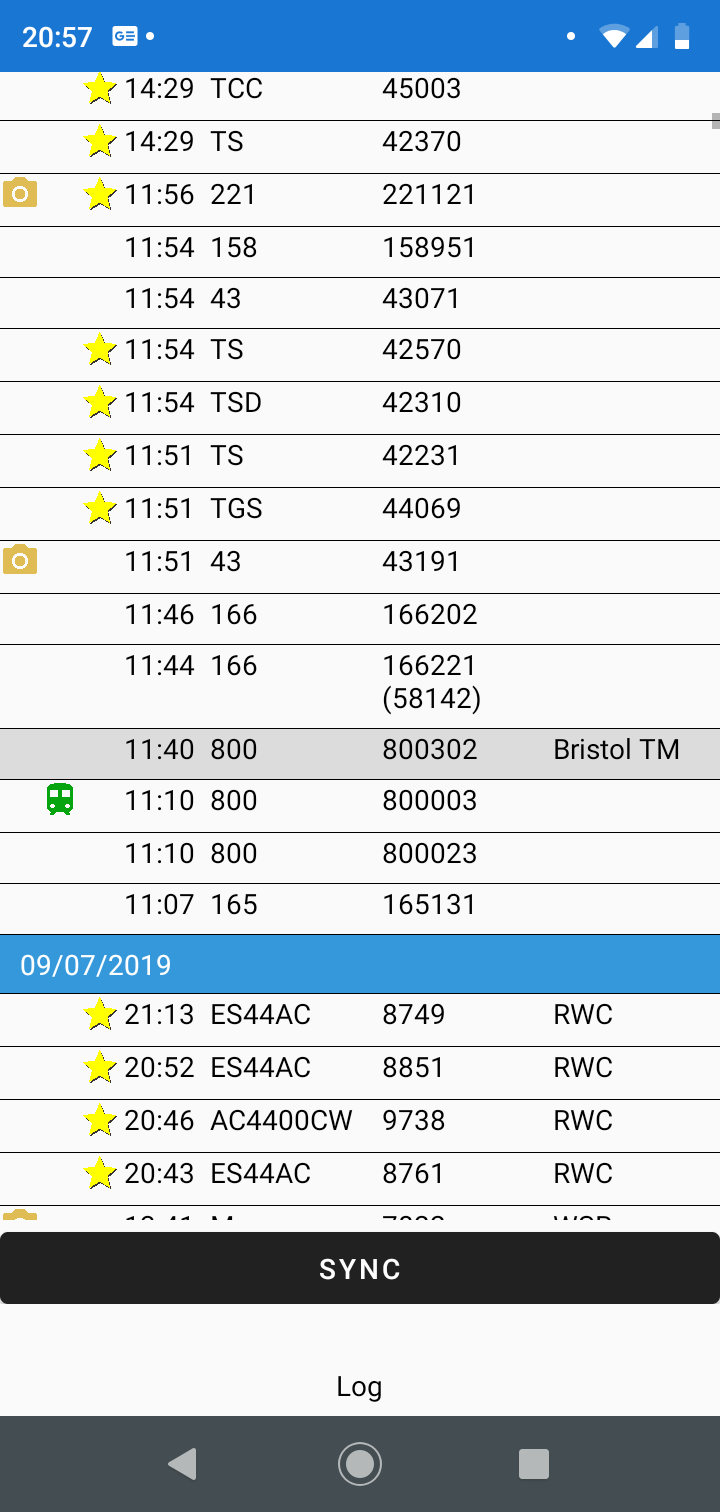Toggle the star on the 14:29 TCC entry
720x1512 pixels.
point(98,88)
